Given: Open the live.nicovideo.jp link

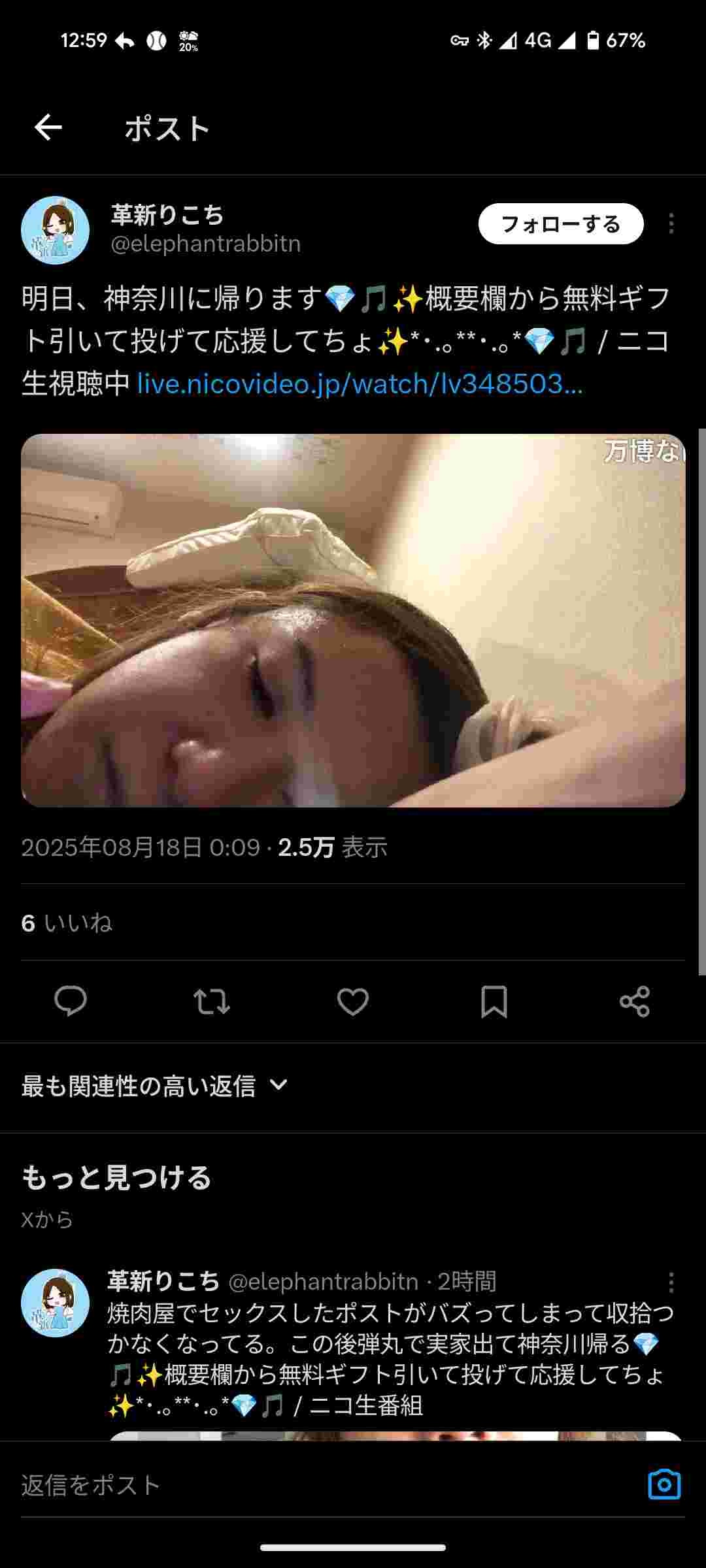Looking at the screenshot, I should pos(359,384).
